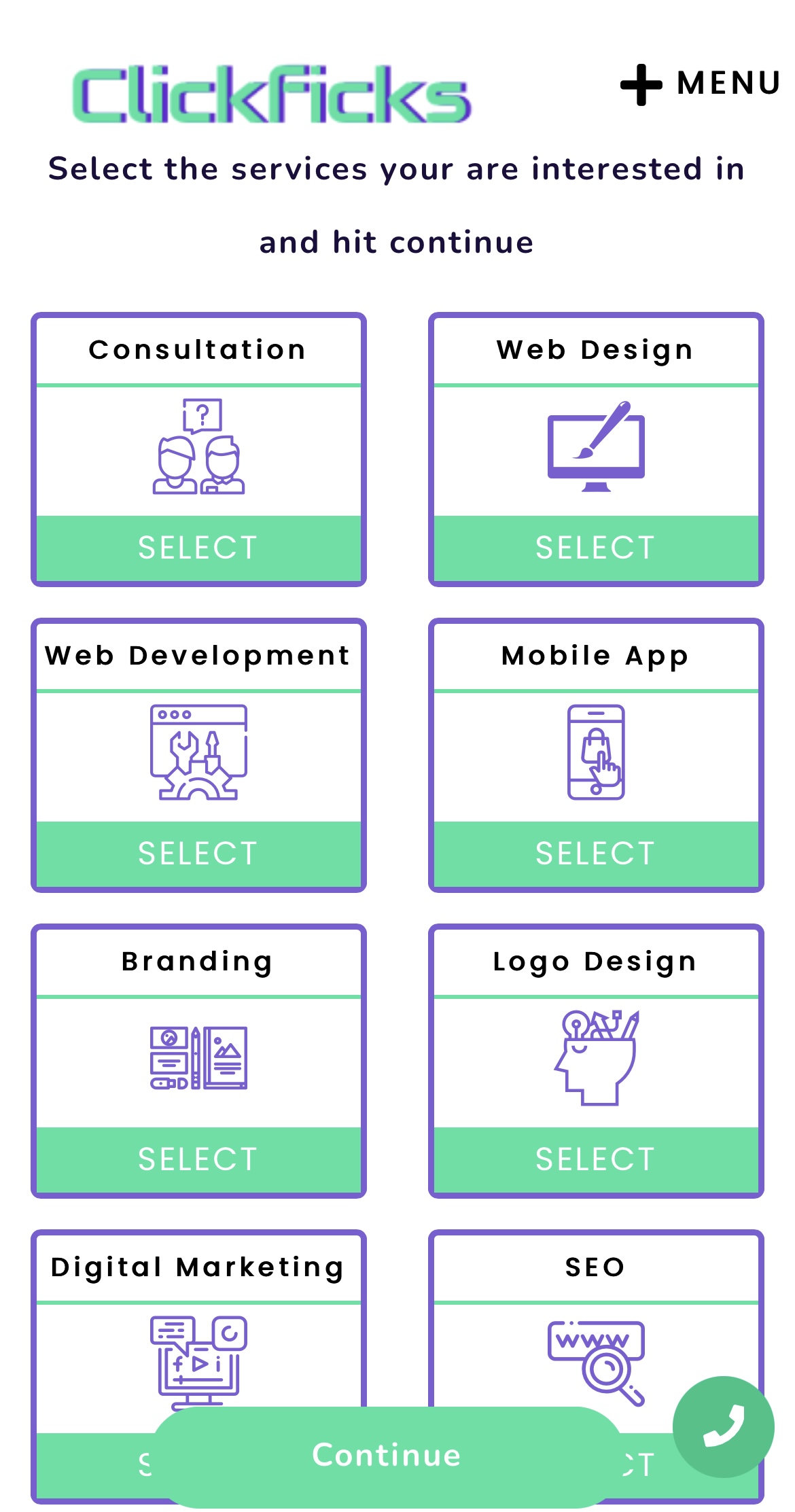
Task: Select the Web Design service
Action: (x=596, y=547)
